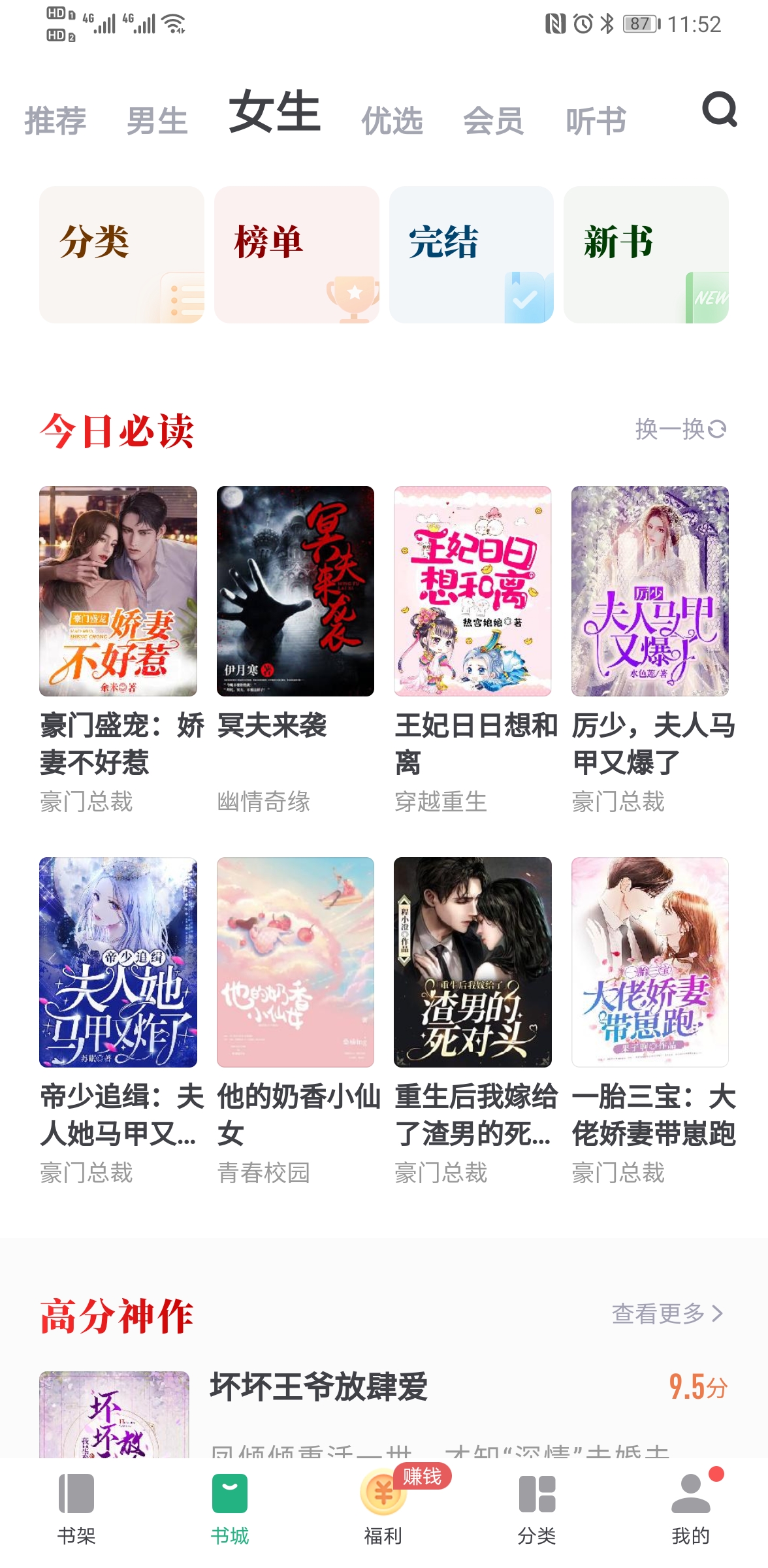Open the 分类 category card
Viewport: 768px width, 1568px height.
[121, 254]
